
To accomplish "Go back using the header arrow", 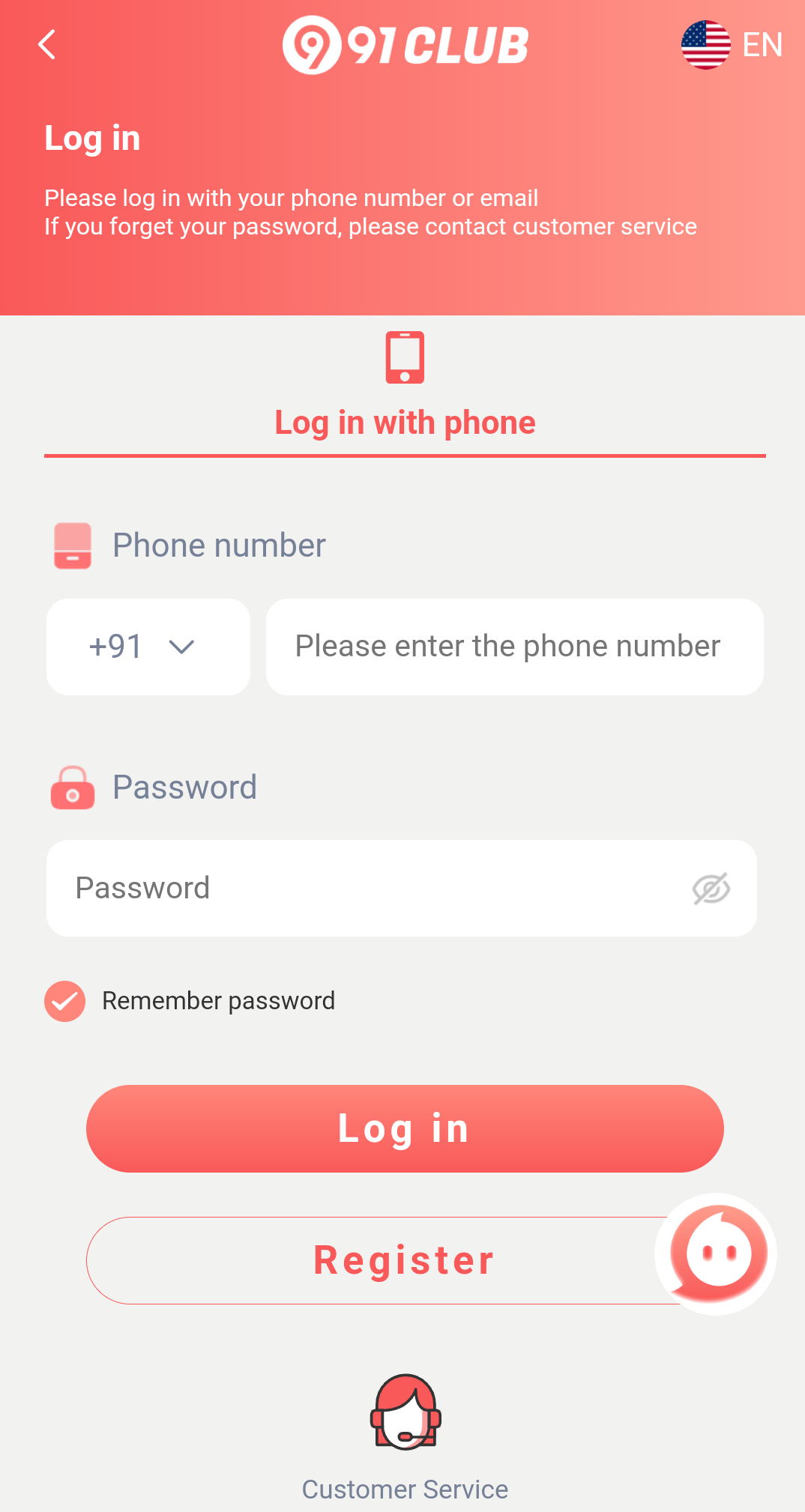I will (x=47, y=45).
